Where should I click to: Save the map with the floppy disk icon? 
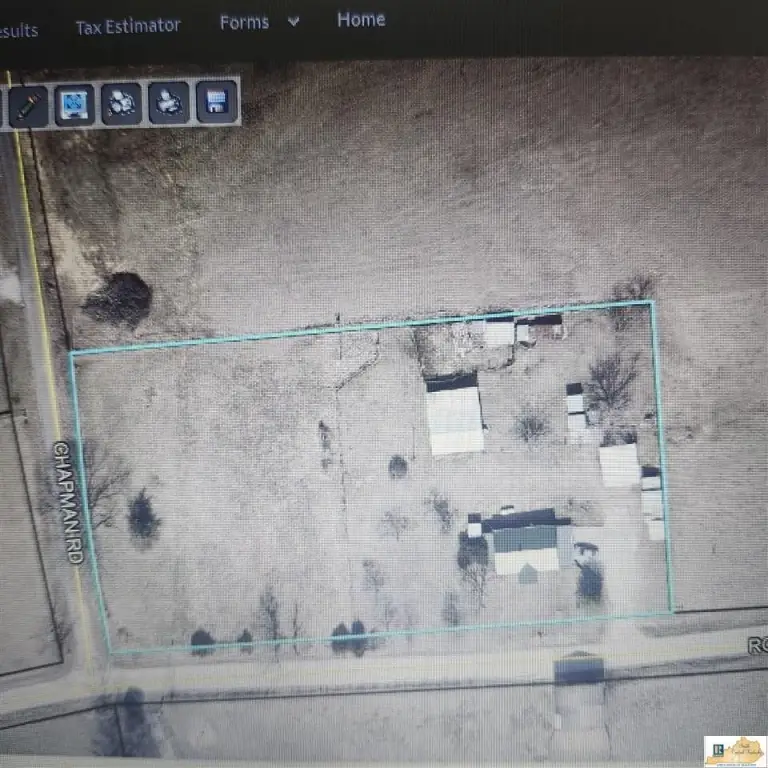[x=216, y=102]
